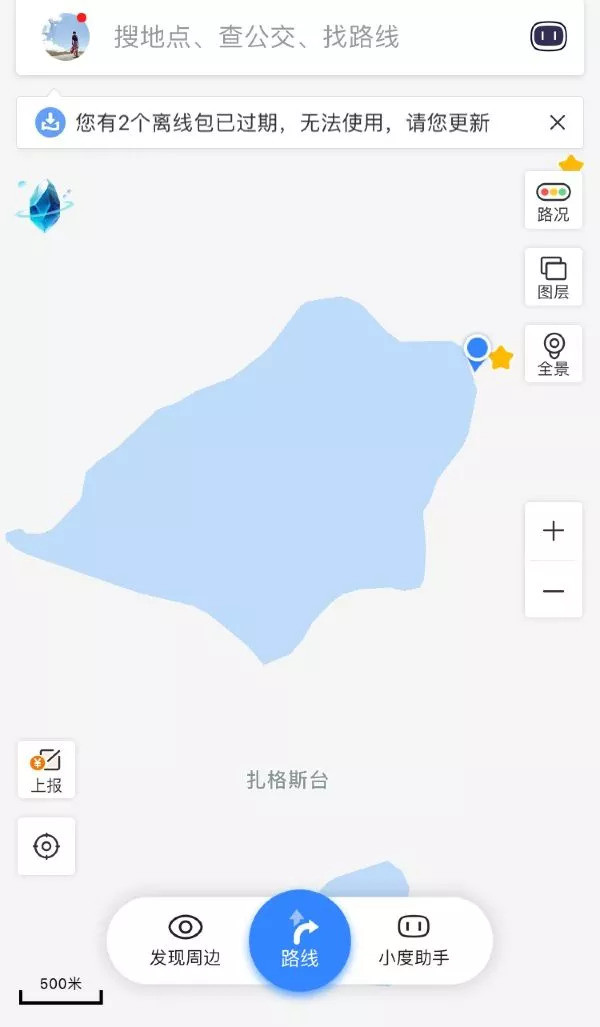Zoom out with the minus button
This screenshot has height=1027, width=600.
tap(553, 590)
